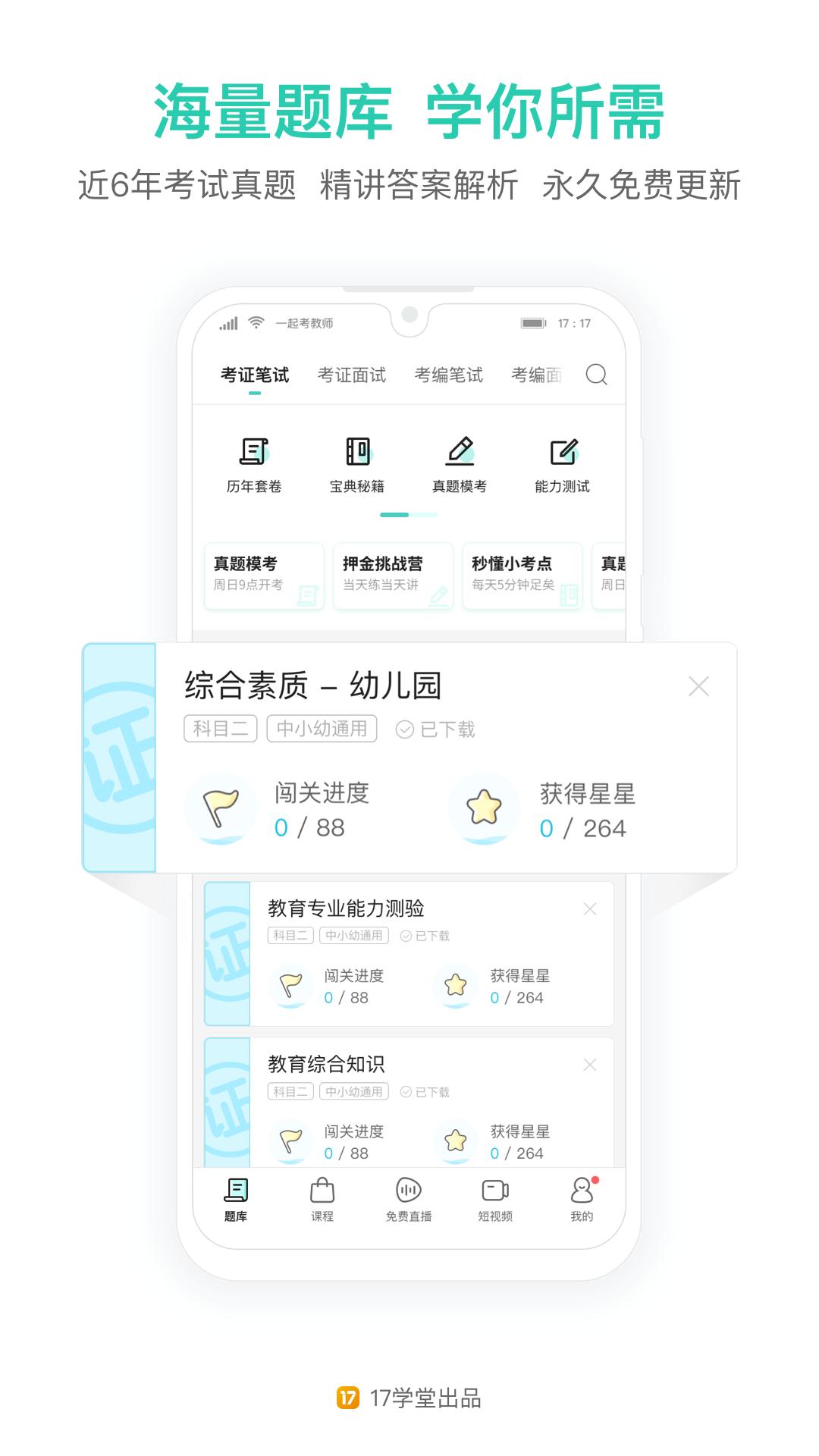Tap the 闯关进度 0/88 progress indicator
Image resolution: width=819 pixels, height=1456 pixels.
point(312,810)
